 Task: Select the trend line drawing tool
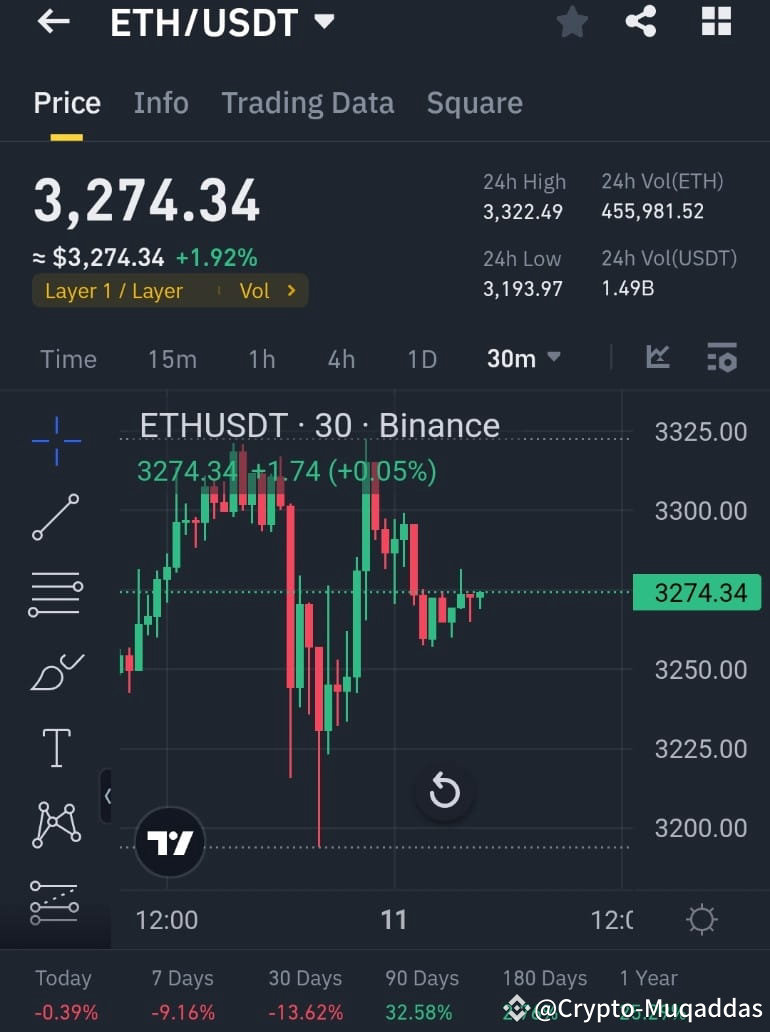(x=55, y=517)
